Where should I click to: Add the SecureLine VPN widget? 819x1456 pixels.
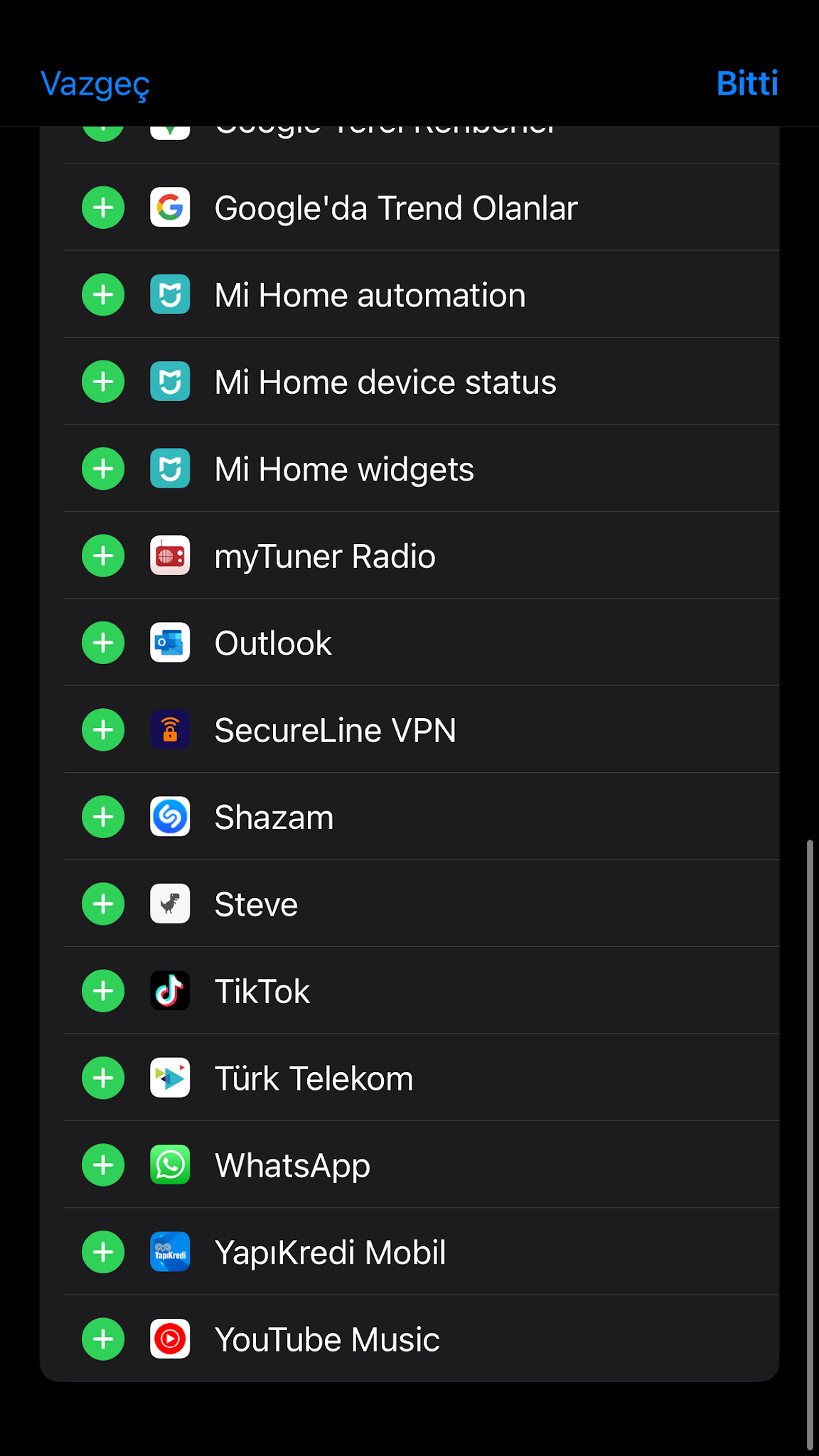click(x=104, y=730)
